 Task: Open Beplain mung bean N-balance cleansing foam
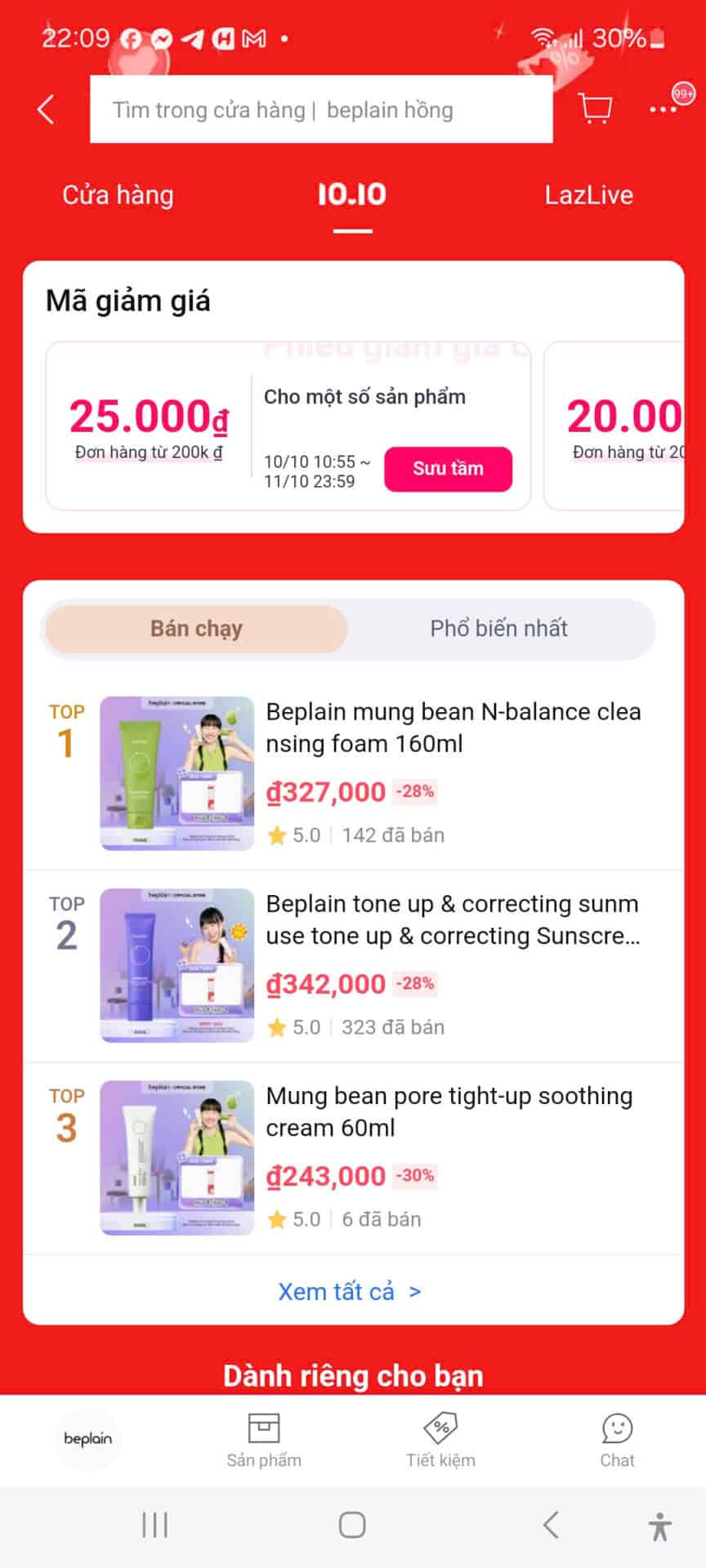tap(453, 728)
